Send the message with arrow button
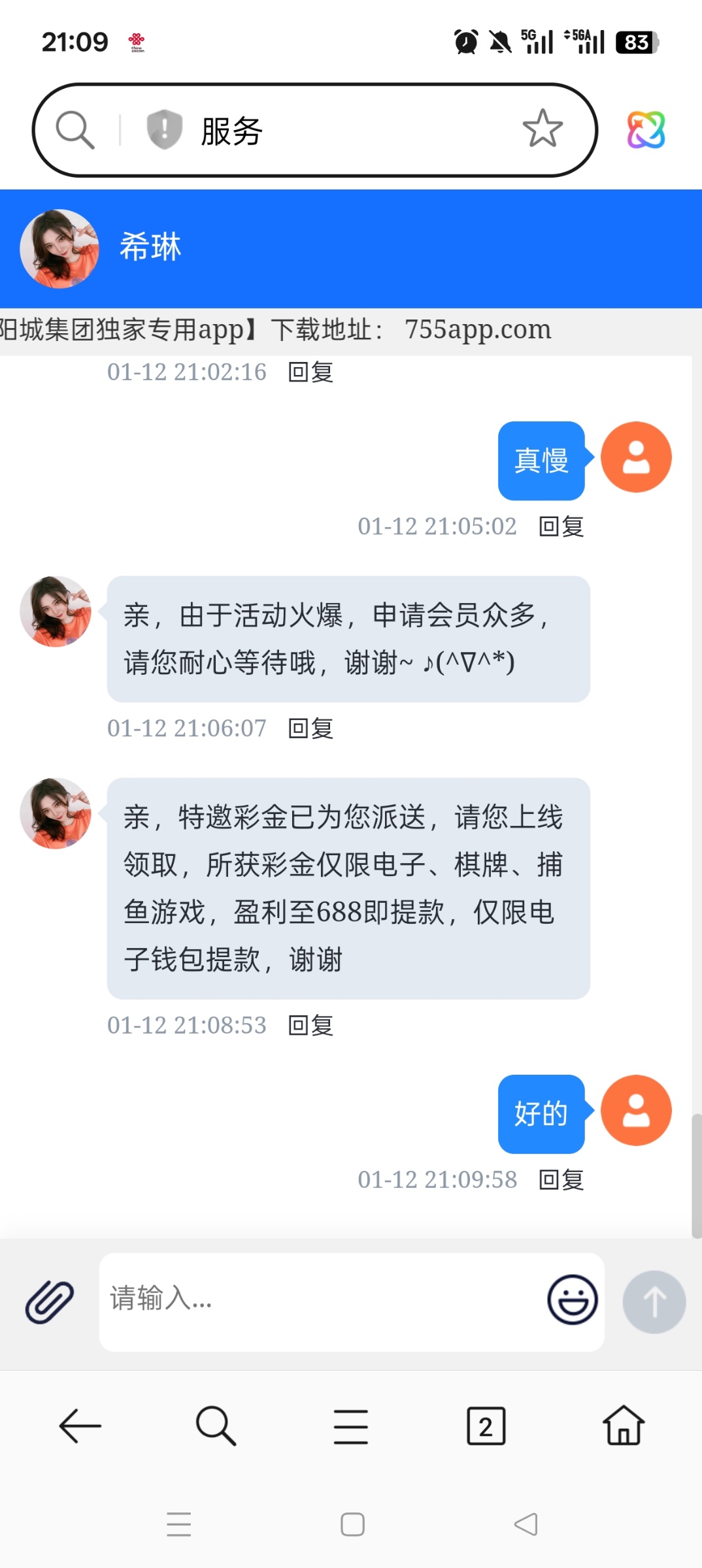Screen dimensions: 702x1568 pyautogui.click(x=654, y=1301)
